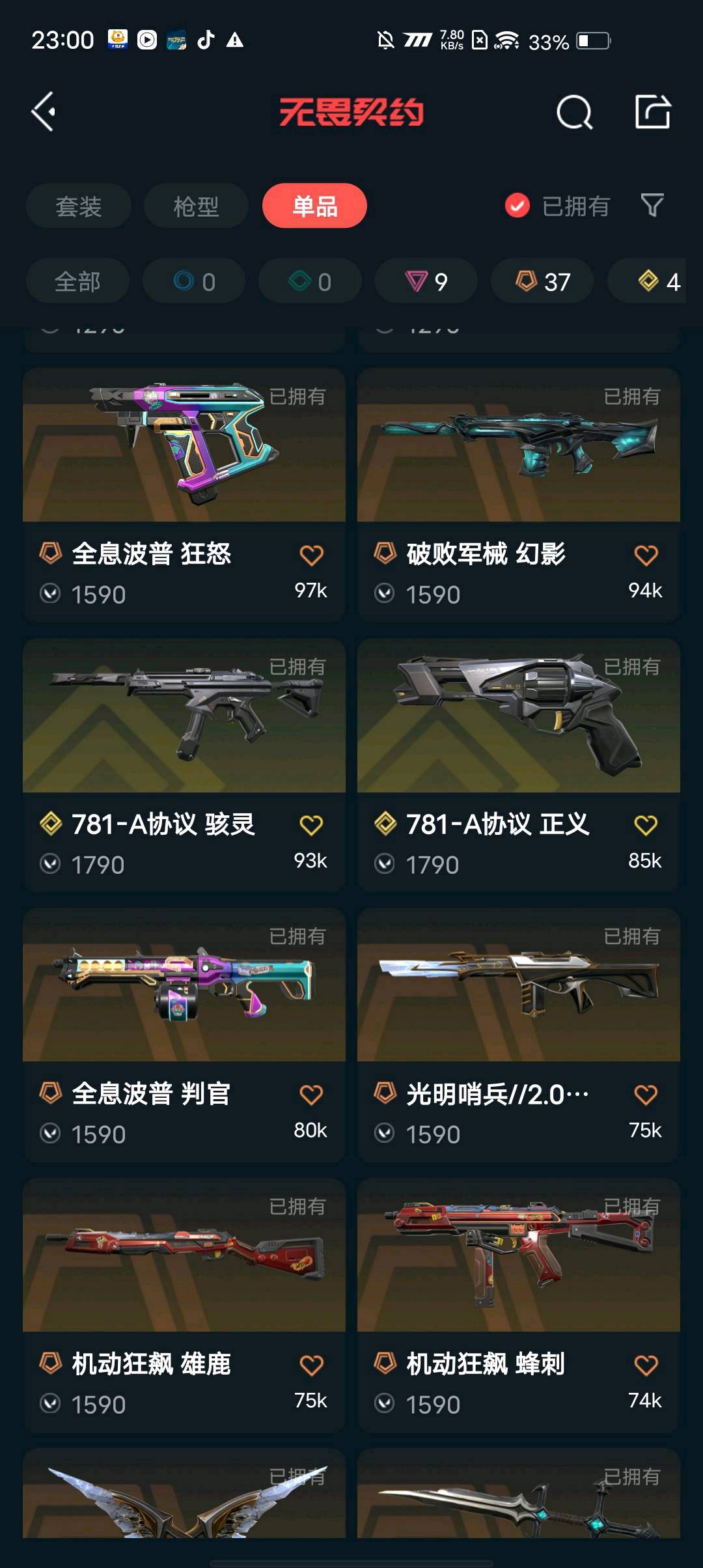Tap the share icon in the header
The width and height of the screenshot is (703, 1568).
coord(653,111)
